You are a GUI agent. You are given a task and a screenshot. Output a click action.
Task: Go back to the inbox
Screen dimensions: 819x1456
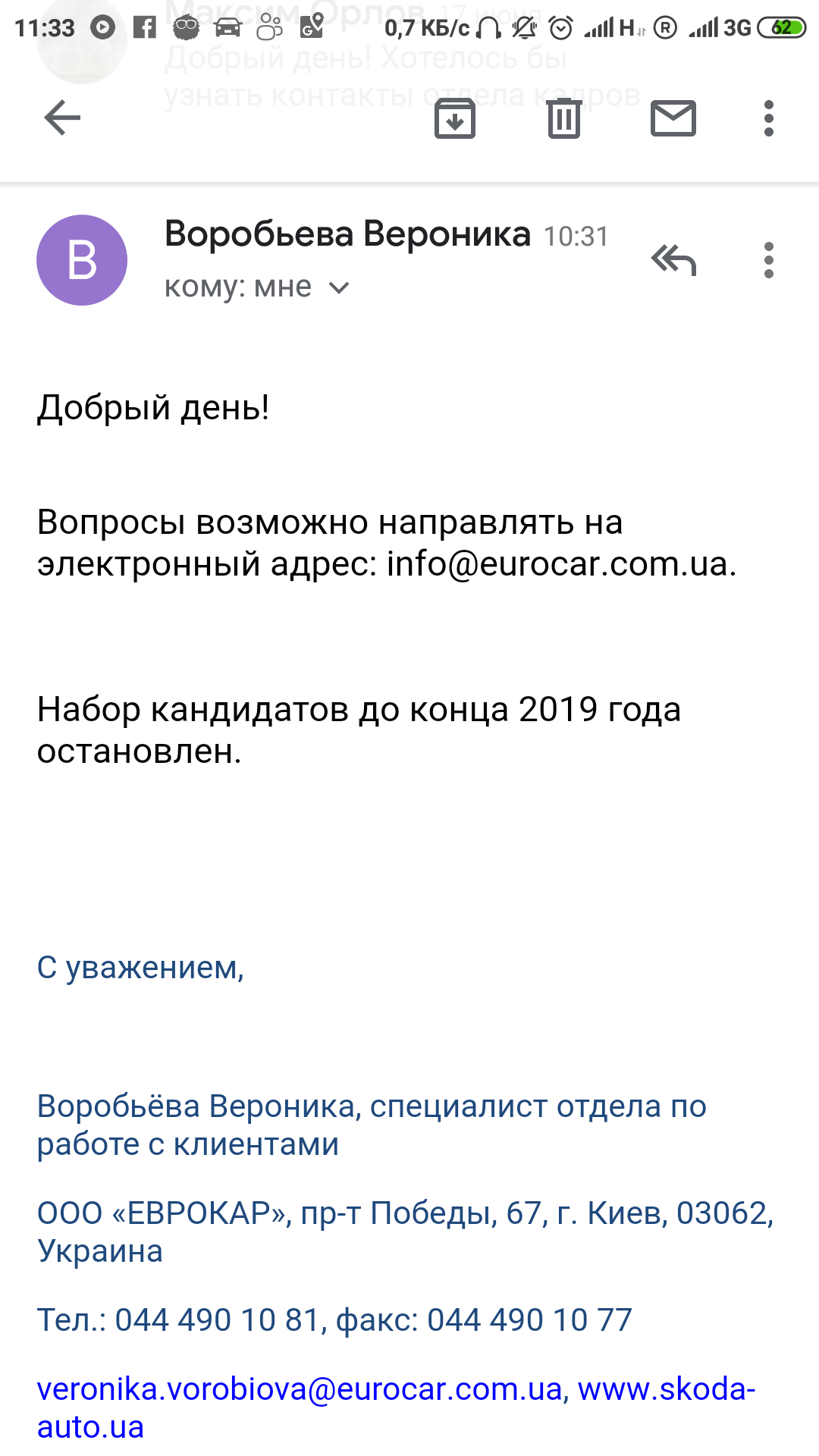[x=62, y=118]
